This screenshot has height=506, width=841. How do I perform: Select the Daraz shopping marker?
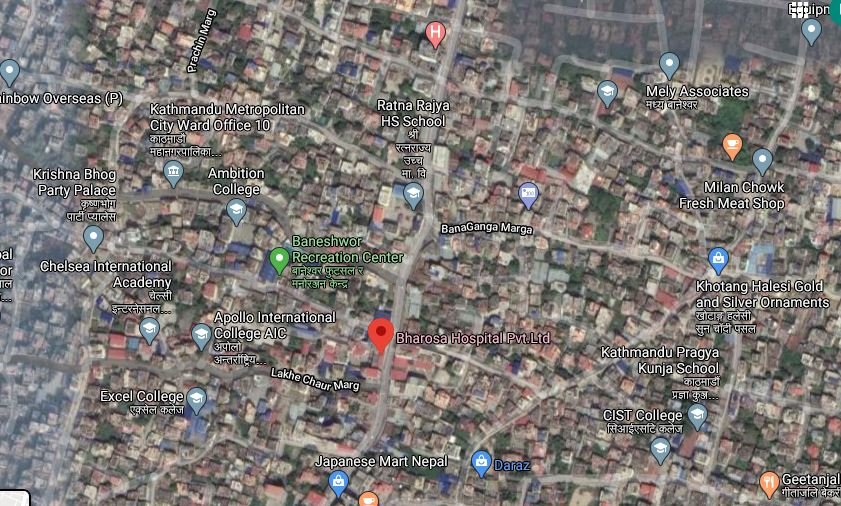point(481,462)
